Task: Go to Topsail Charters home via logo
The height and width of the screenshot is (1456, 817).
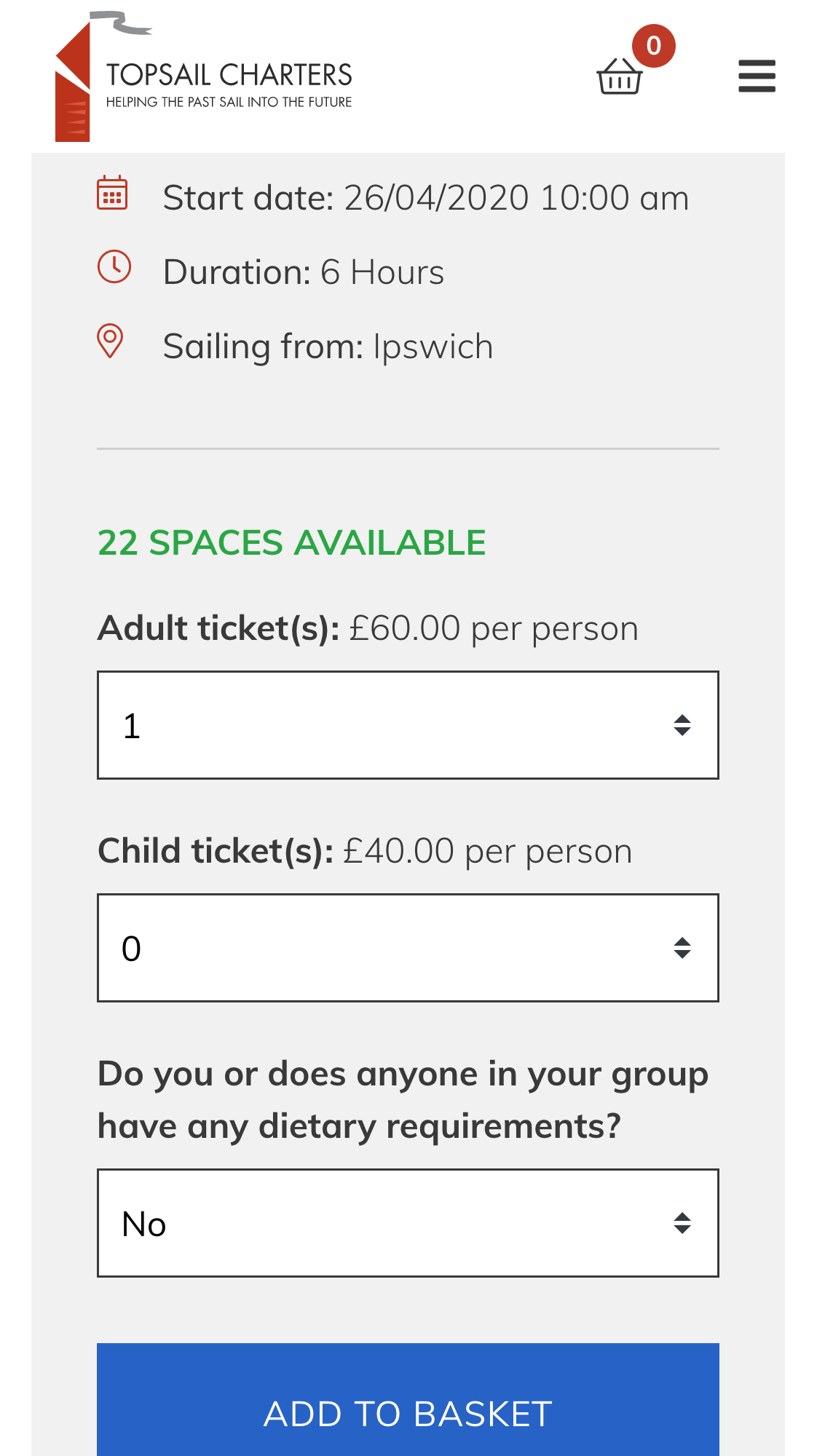Action: coord(204,76)
